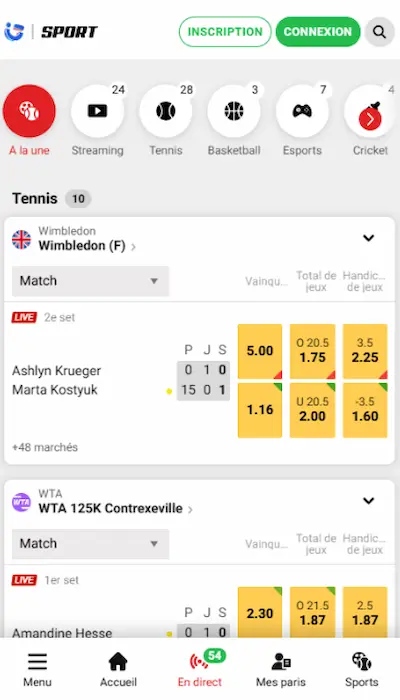400x700 pixels.
Task: View the +48 marchés link
Action: click(x=45, y=447)
